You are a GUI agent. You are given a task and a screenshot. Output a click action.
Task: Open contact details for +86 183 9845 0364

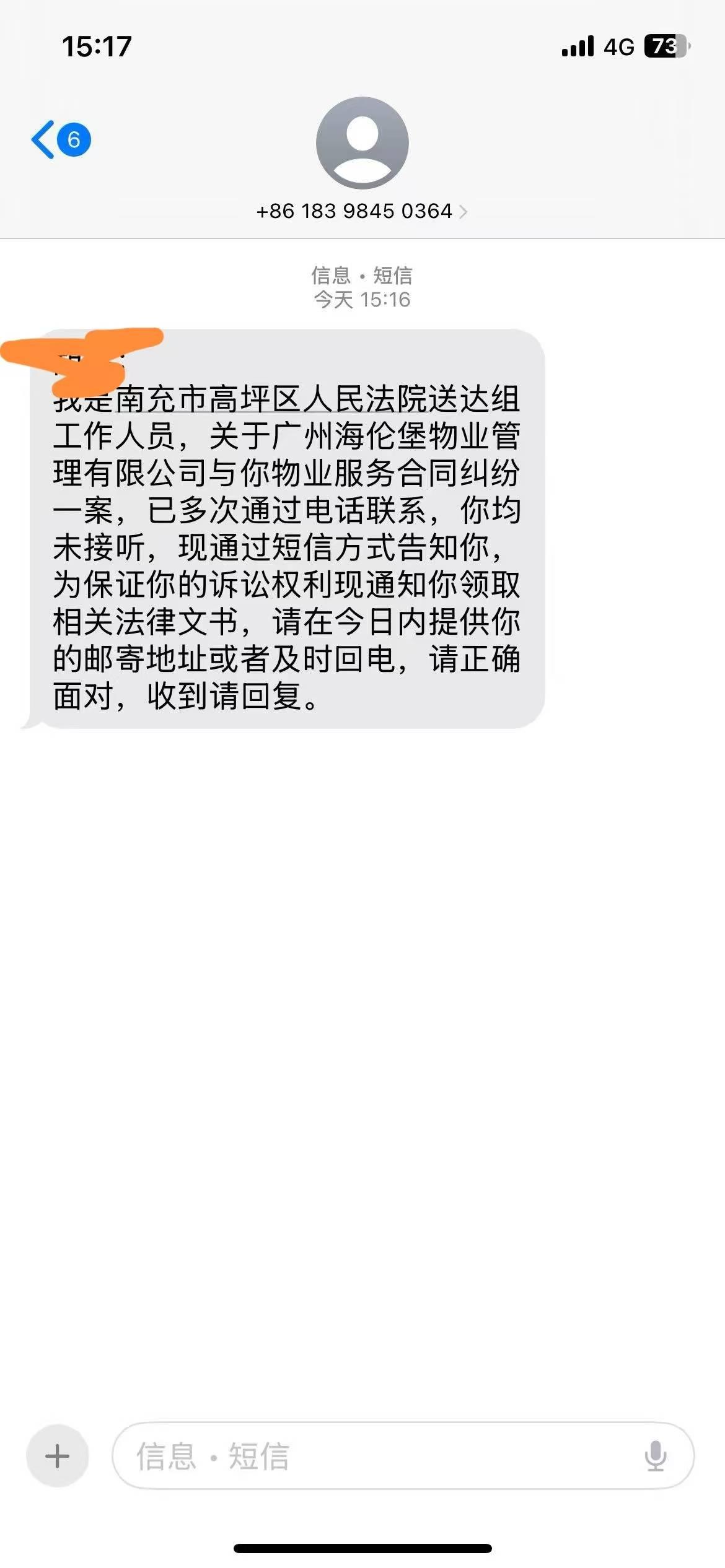362,211
